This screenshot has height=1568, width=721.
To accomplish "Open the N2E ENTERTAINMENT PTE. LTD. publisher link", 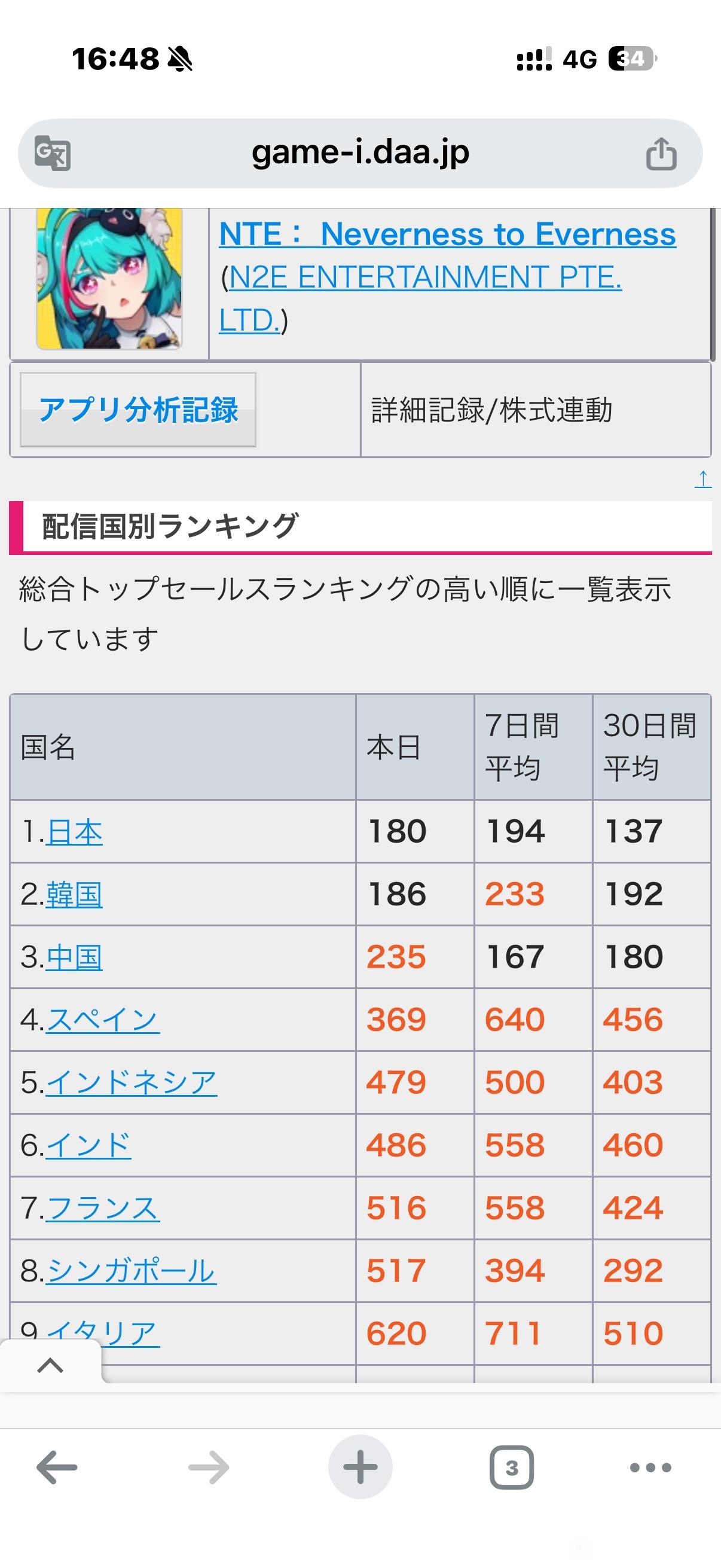I will point(420,298).
